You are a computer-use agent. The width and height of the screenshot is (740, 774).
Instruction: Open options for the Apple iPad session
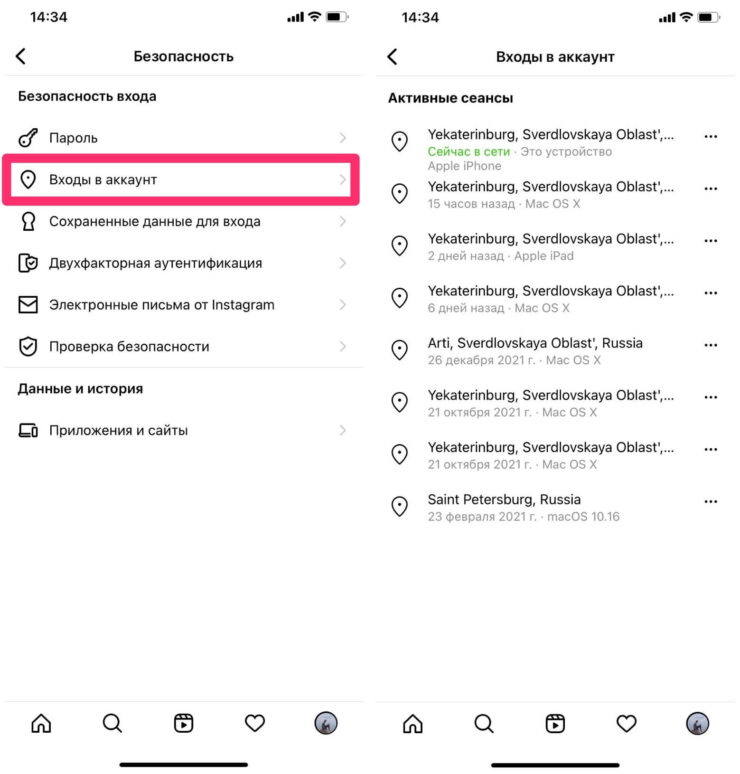[711, 240]
